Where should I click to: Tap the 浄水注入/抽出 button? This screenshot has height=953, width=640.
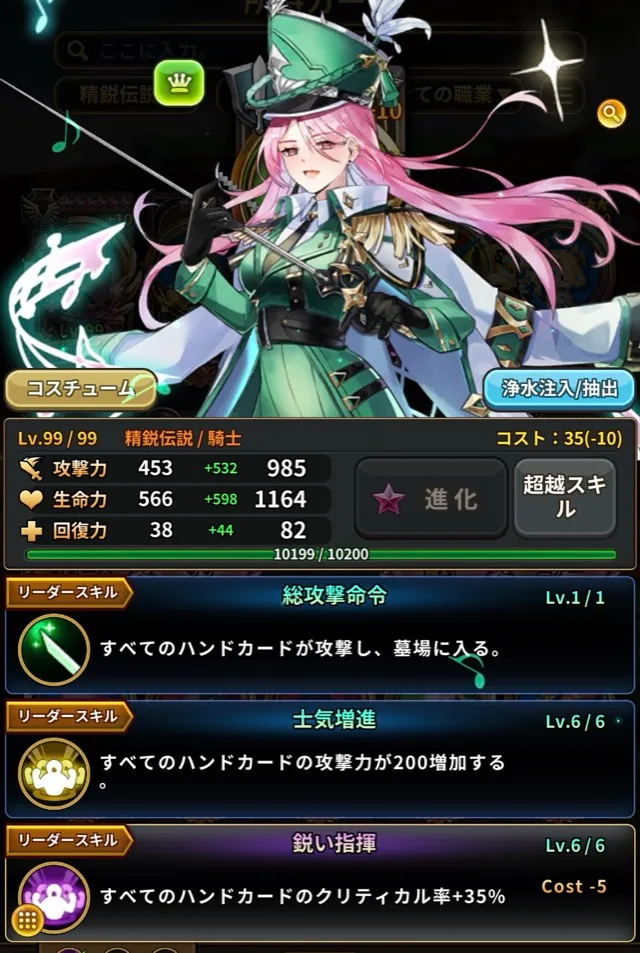560,389
